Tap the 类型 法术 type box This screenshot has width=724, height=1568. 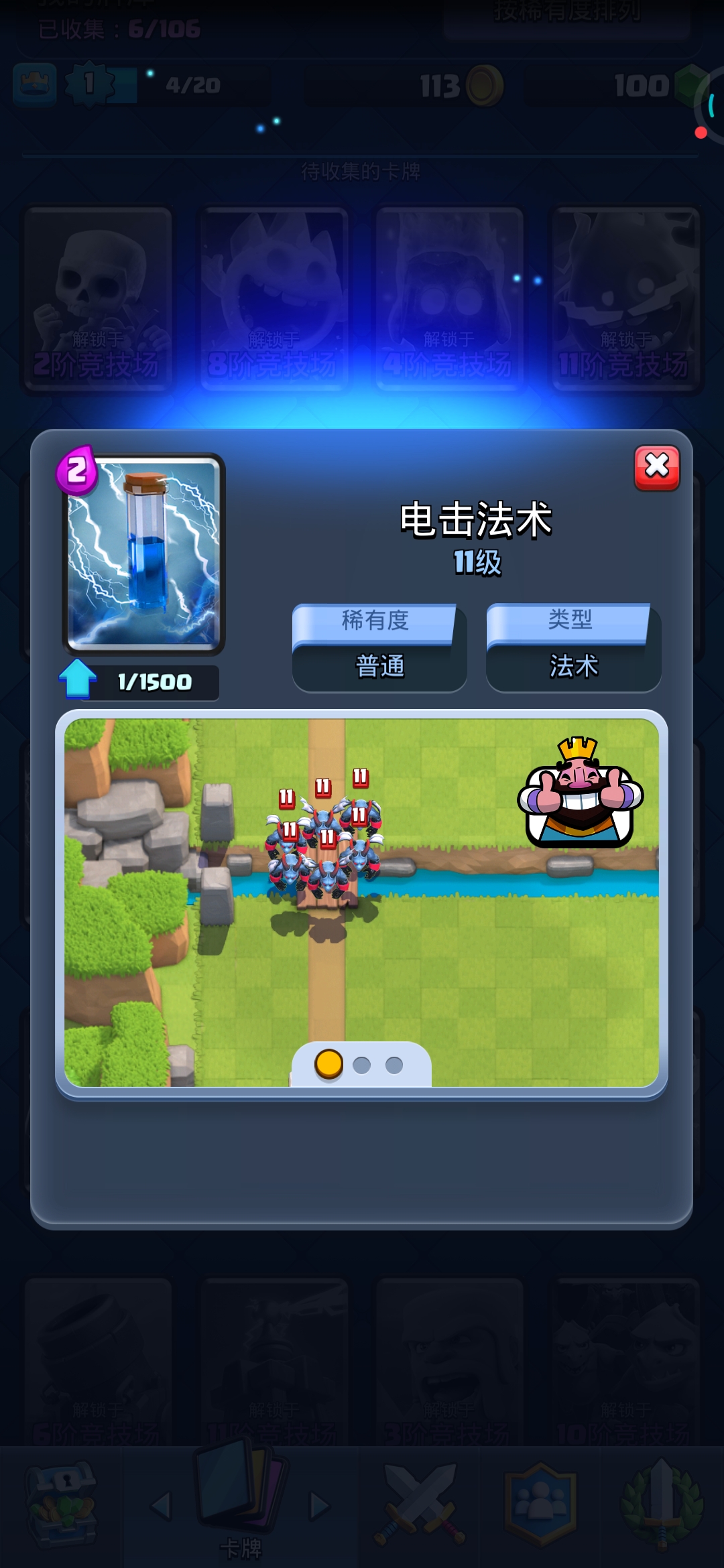click(x=573, y=648)
